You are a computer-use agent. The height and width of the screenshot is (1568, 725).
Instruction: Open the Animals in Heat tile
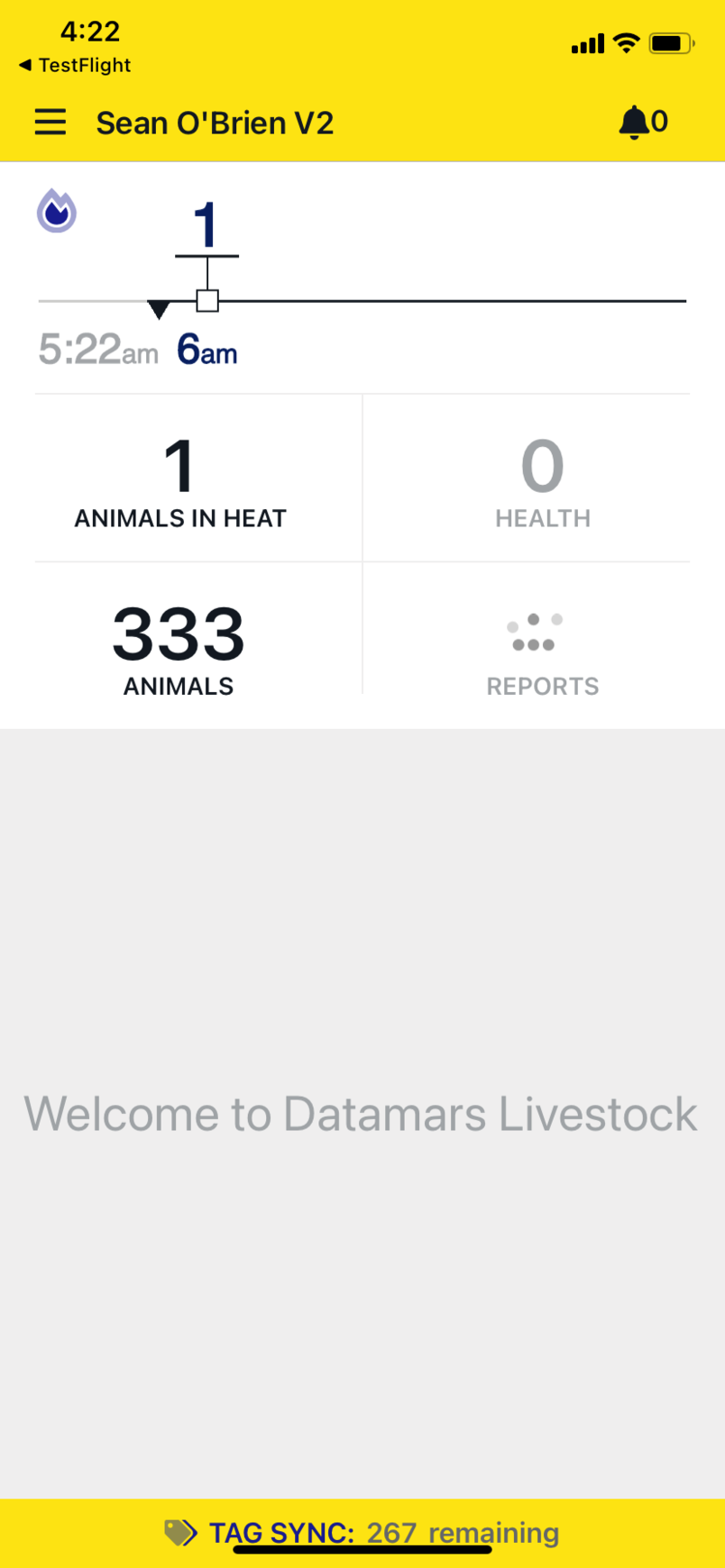(x=180, y=479)
